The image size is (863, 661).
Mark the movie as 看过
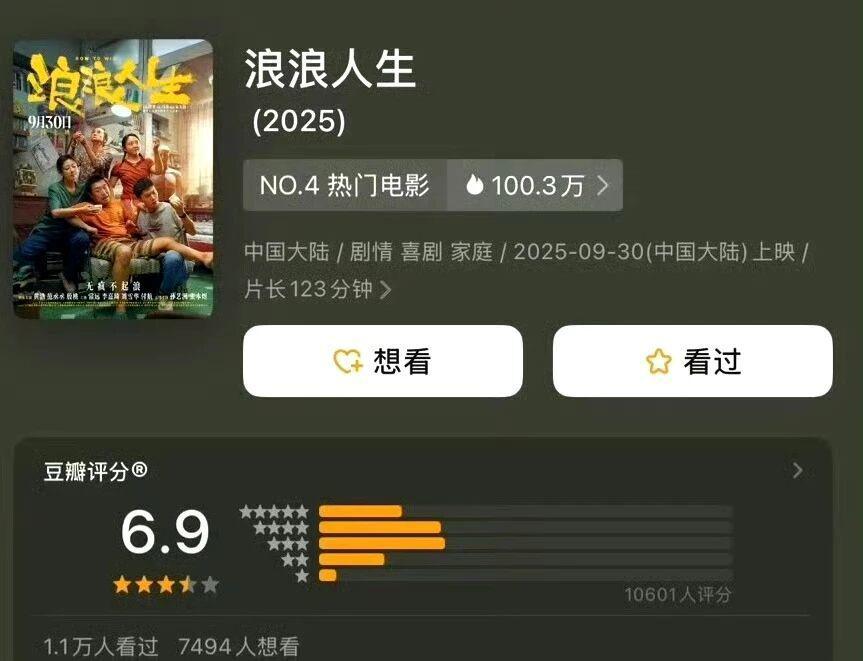[692, 361]
